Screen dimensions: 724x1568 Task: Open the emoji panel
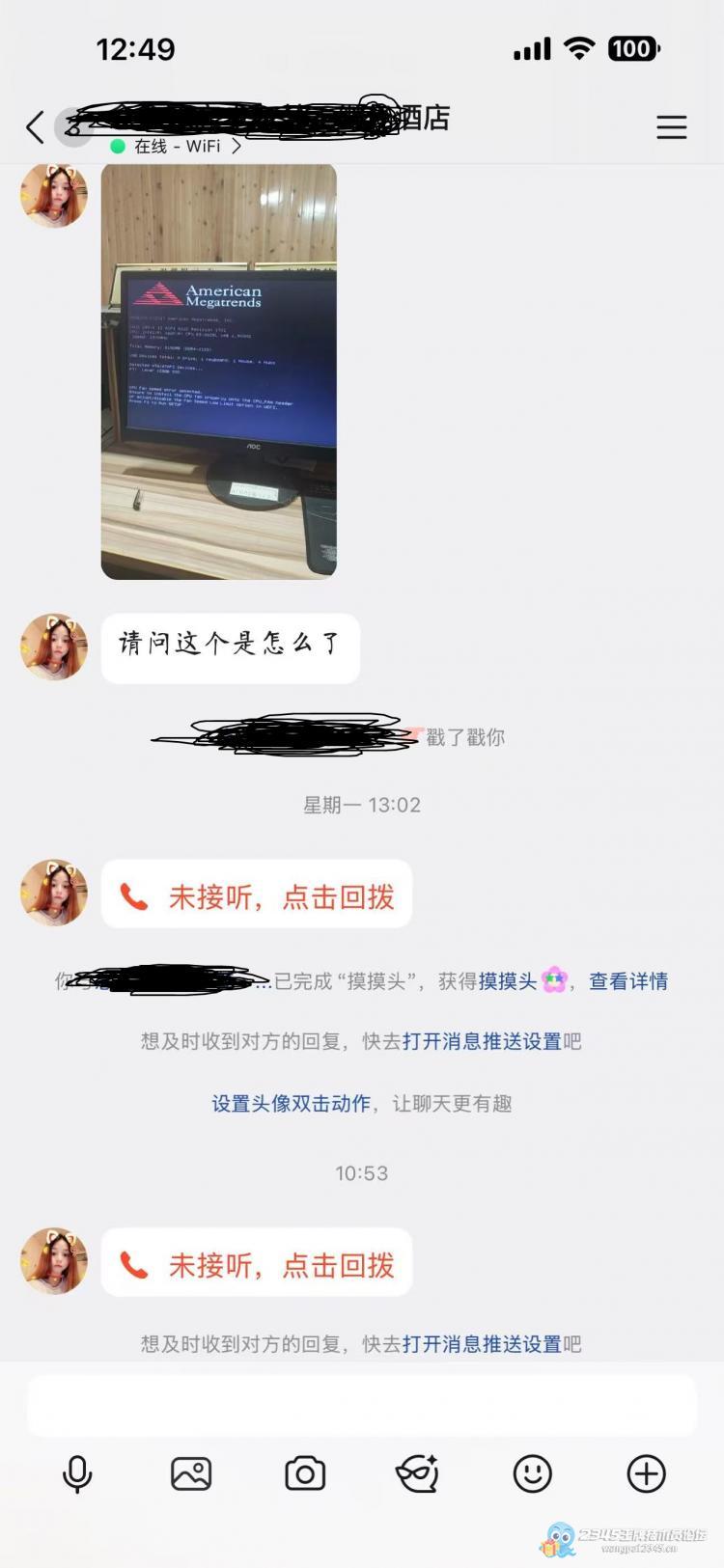(532, 1474)
